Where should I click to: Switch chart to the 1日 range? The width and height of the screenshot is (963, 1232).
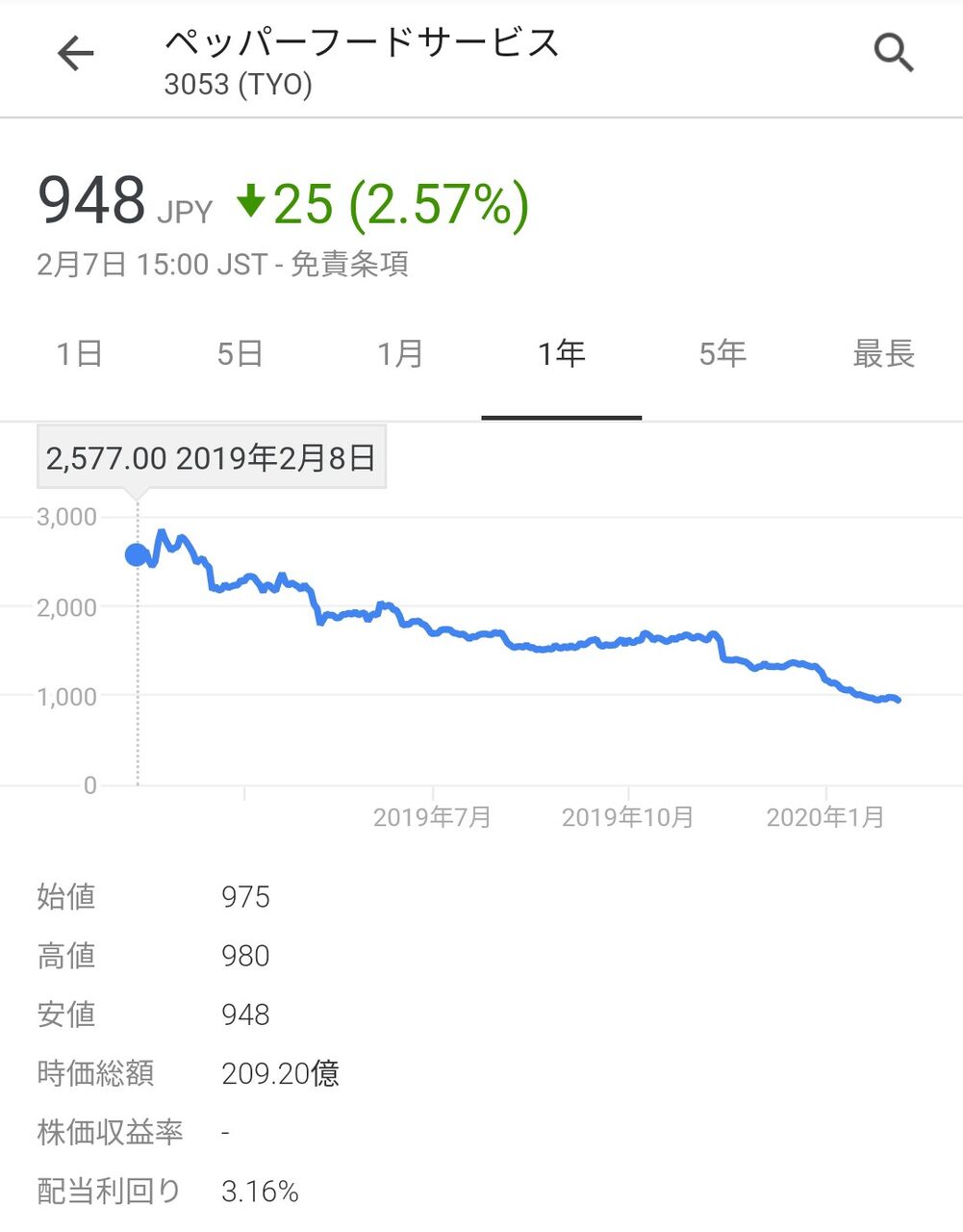pyautogui.click(x=80, y=354)
